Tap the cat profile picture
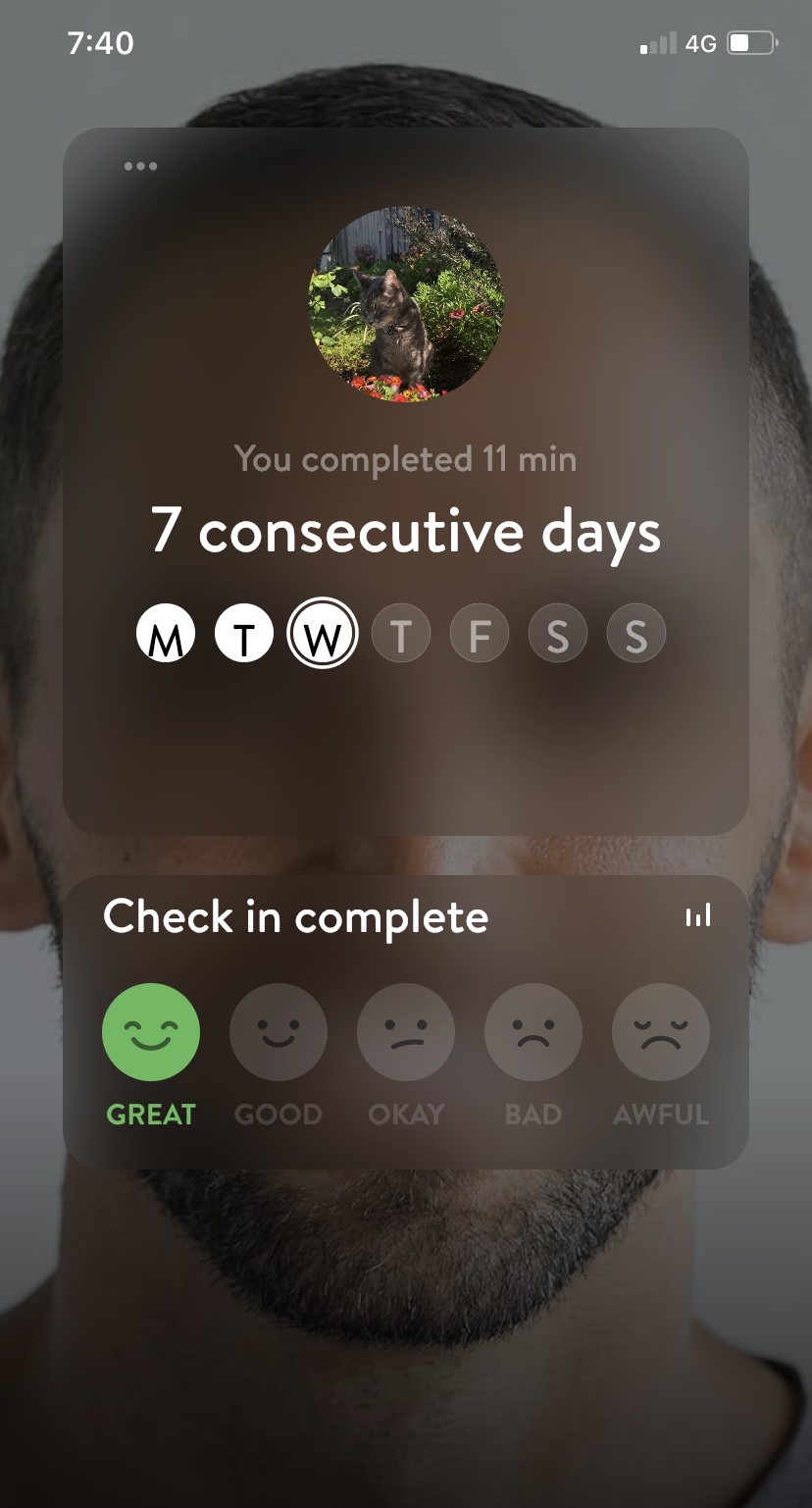The height and width of the screenshot is (1508, 812). (x=406, y=304)
